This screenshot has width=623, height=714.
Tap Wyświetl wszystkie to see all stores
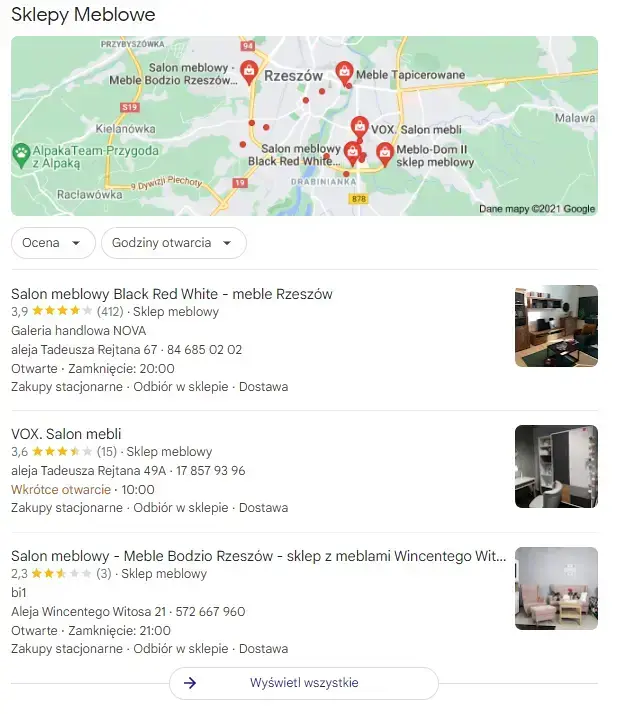point(304,683)
